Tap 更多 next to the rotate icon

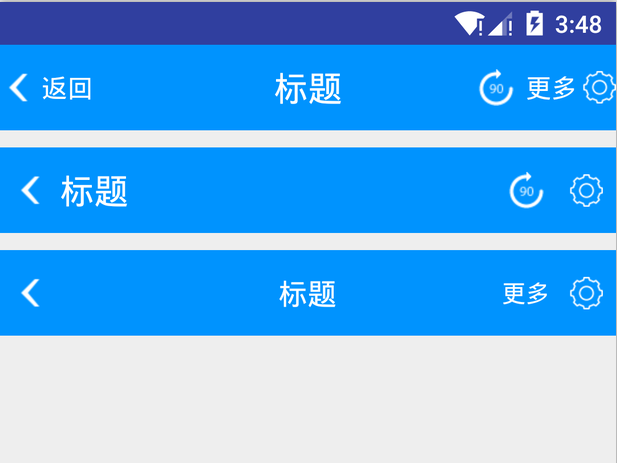click(551, 88)
